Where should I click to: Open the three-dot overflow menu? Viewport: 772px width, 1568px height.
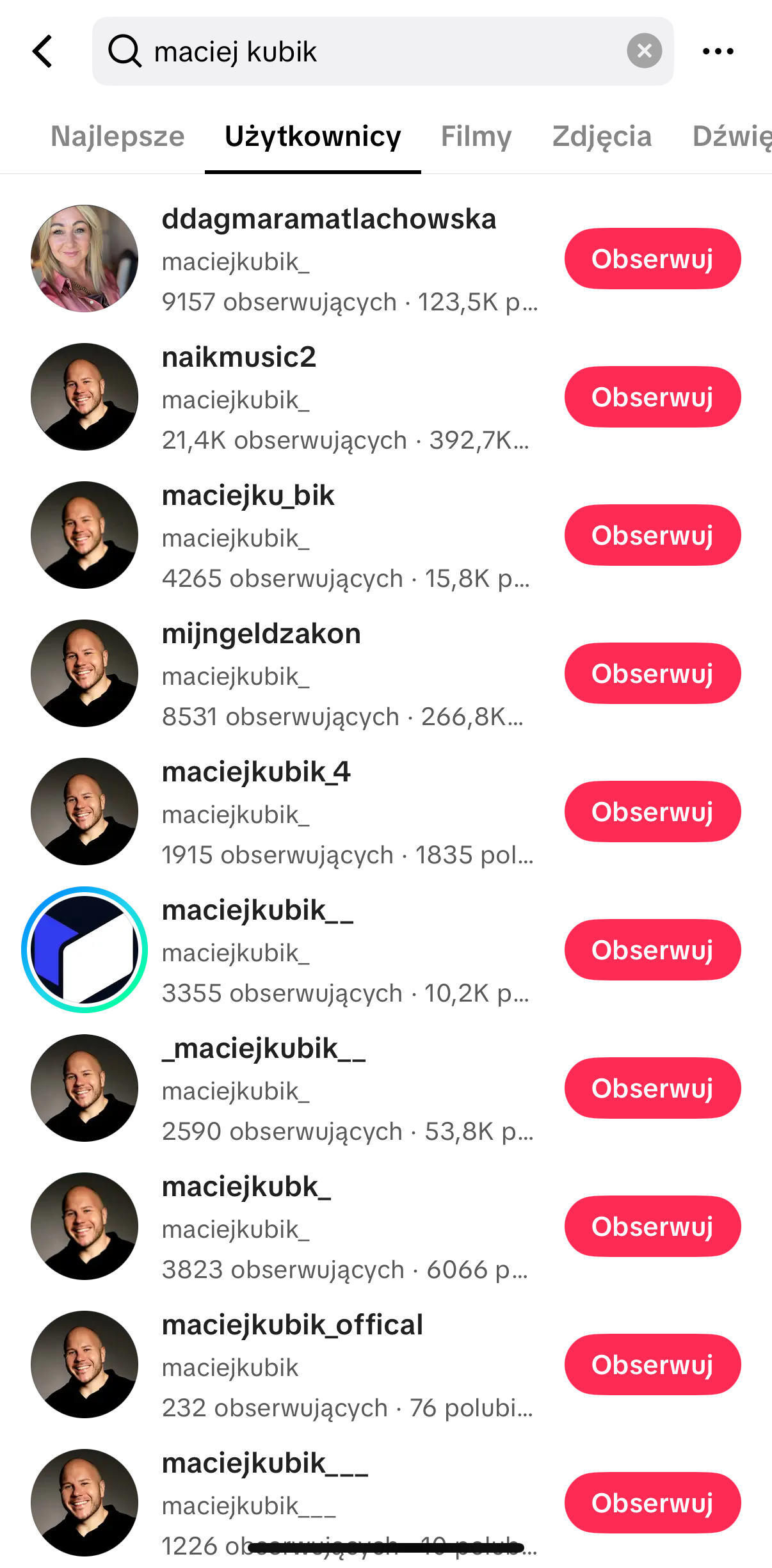(718, 51)
